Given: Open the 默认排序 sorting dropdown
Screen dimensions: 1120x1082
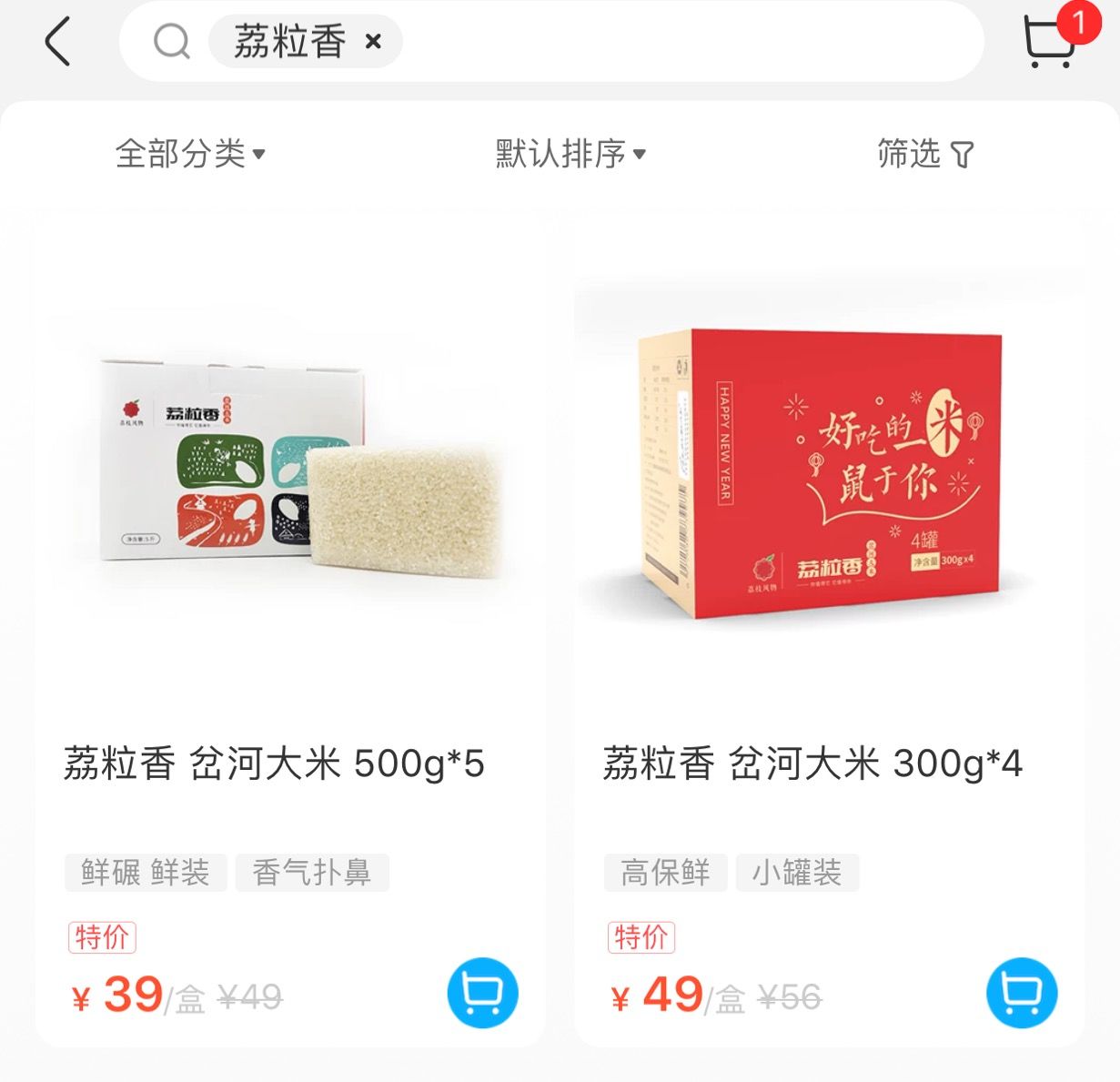Looking at the screenshot, I should (570, 154).
